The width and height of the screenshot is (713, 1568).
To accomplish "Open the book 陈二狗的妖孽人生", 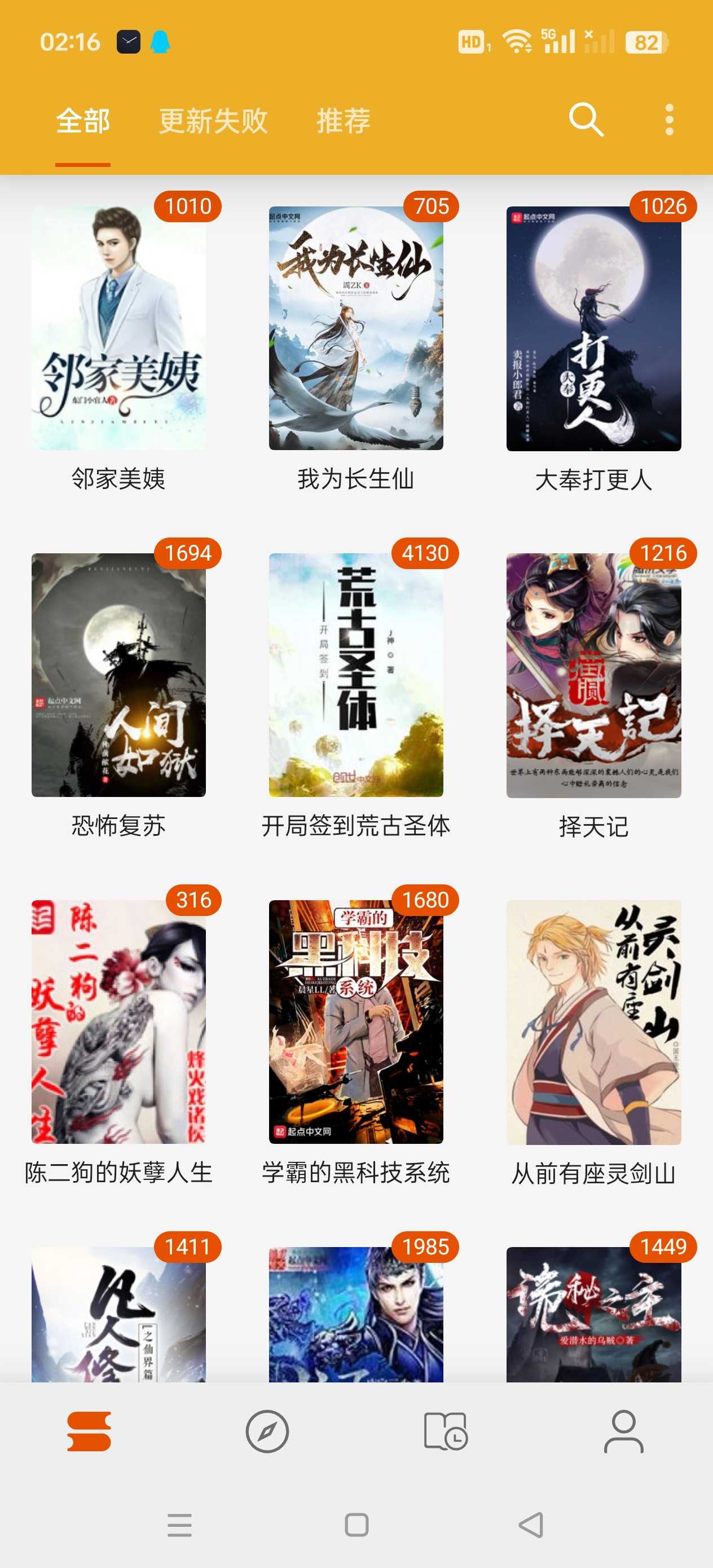I will tap(118, 1021).
